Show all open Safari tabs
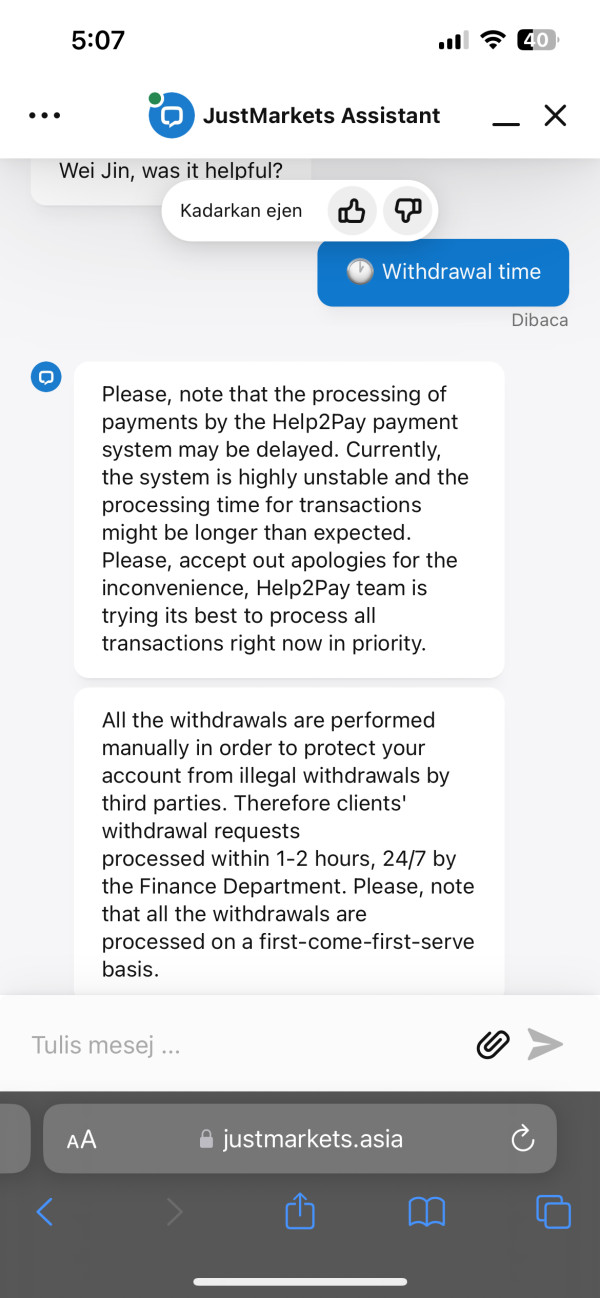This screenshot has height=1298, width=600. click(x=553, y=1212)
